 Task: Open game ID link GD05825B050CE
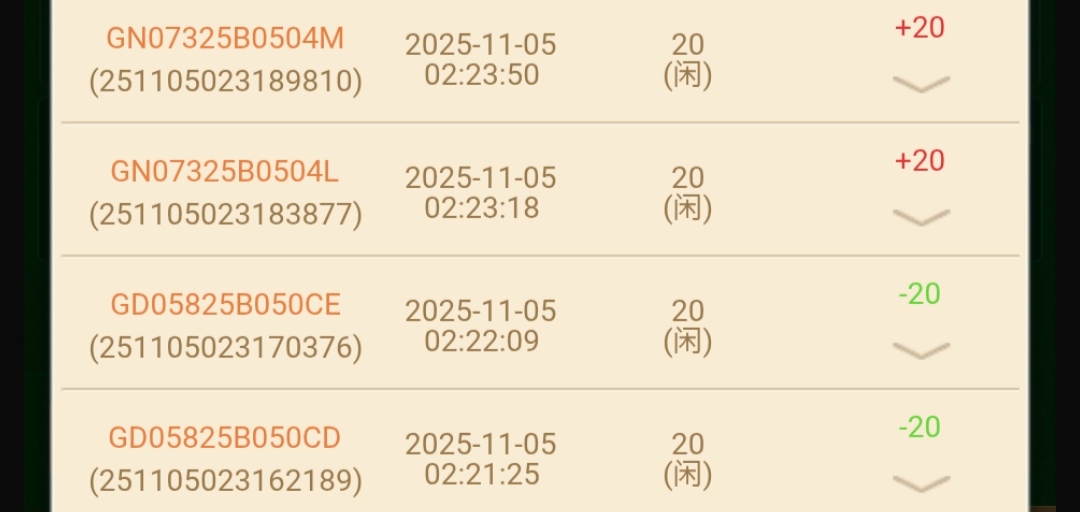(x=225, y=304)
